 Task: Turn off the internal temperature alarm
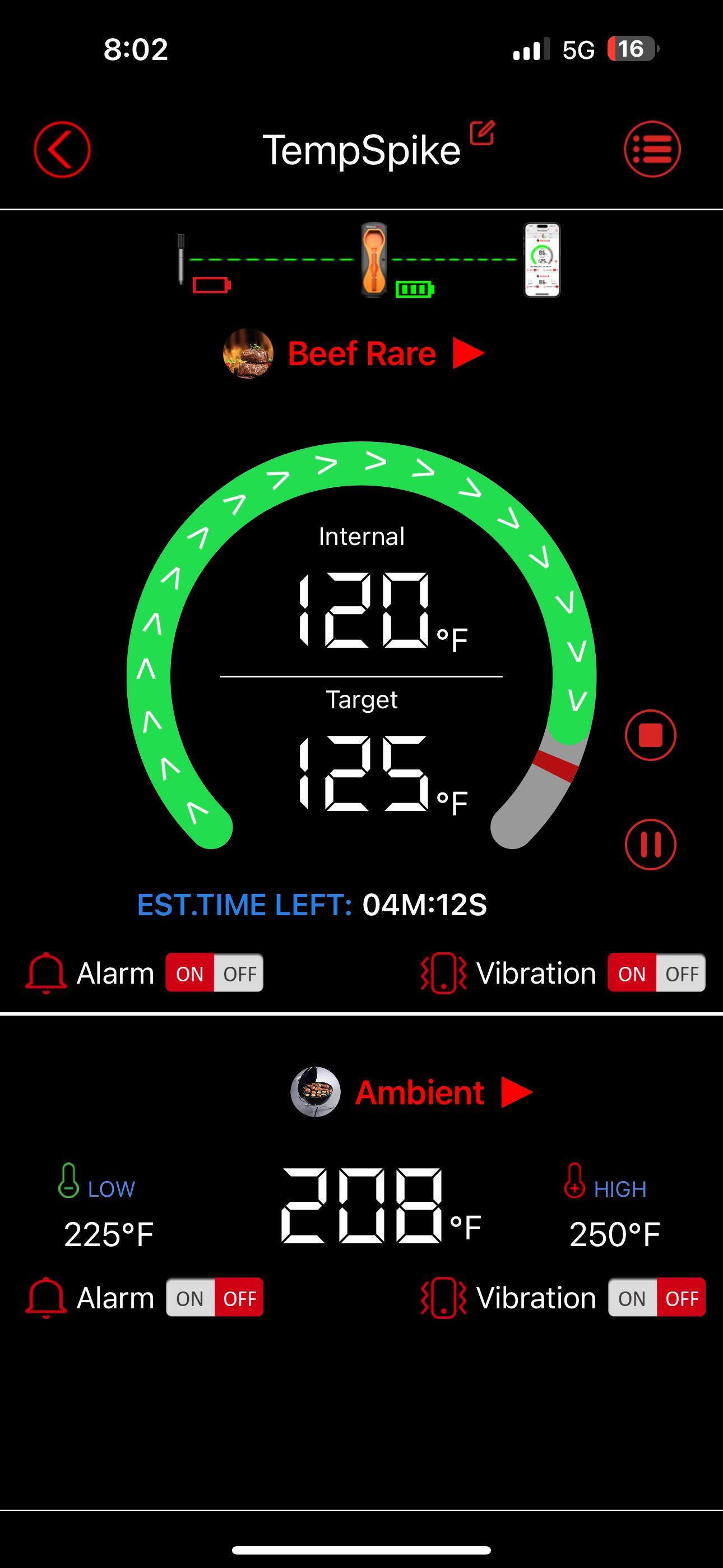(x=239, y=974)
